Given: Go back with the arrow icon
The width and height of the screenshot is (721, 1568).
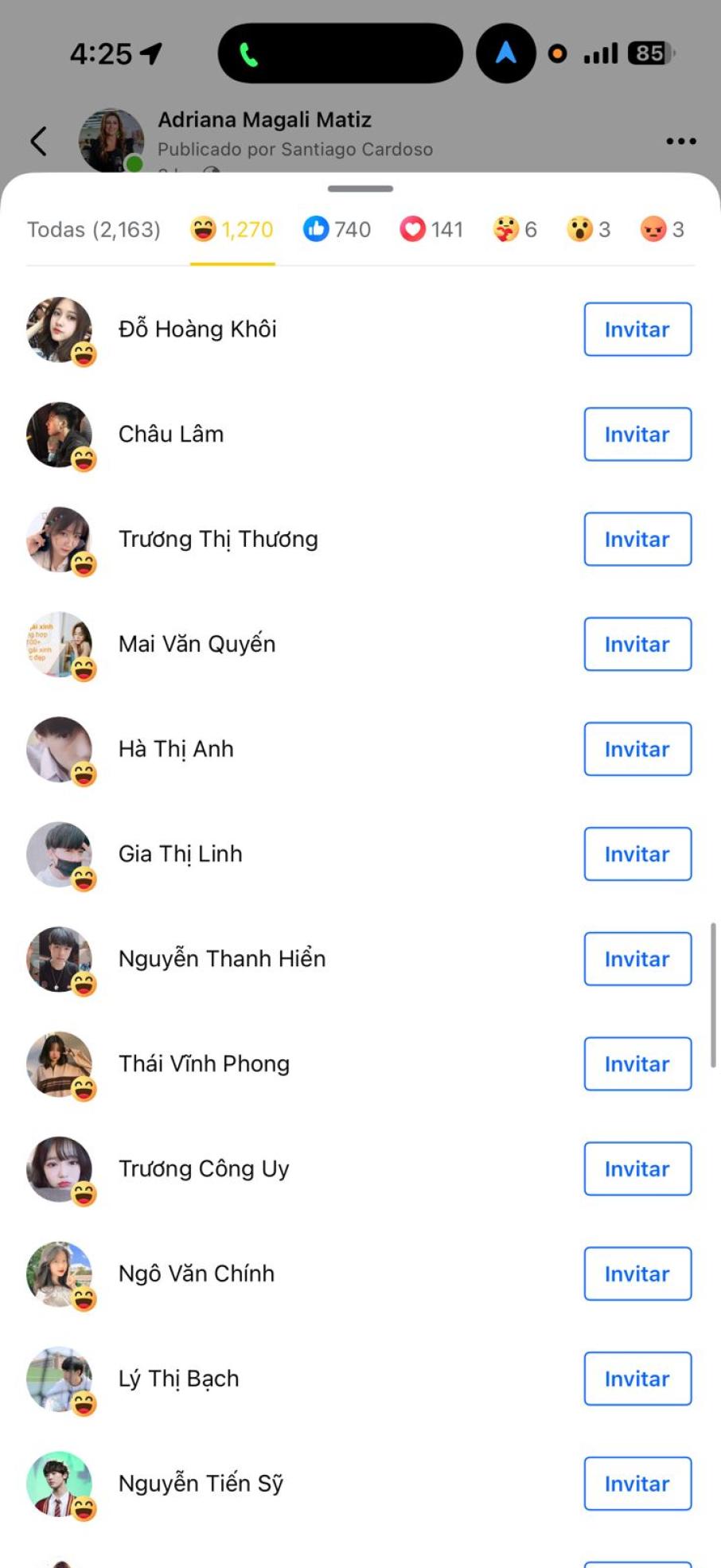Looking at the screenshot, I should (x=38, y=142).
